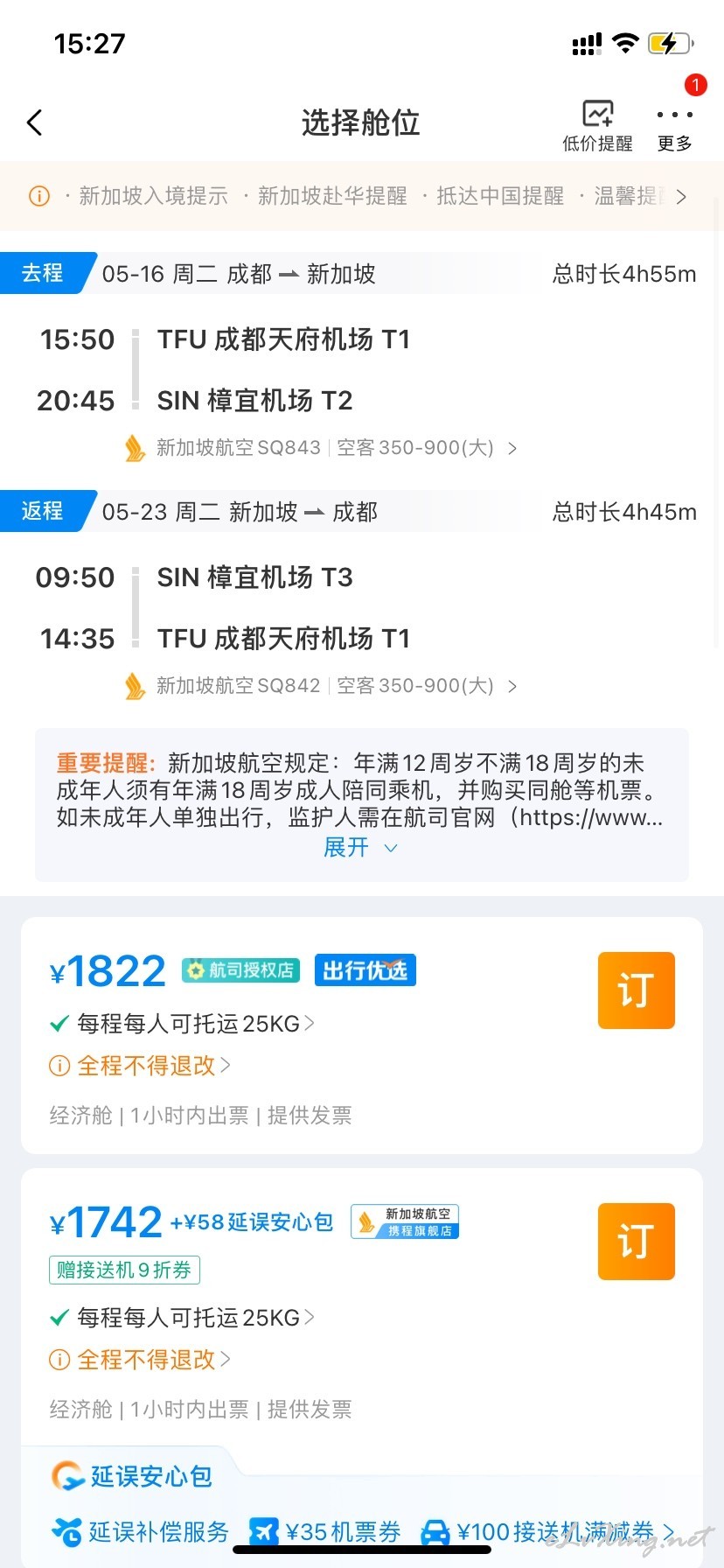Book the ¥1742 fare with 订
The image size is (724, 1568).
pos(637,1242)
